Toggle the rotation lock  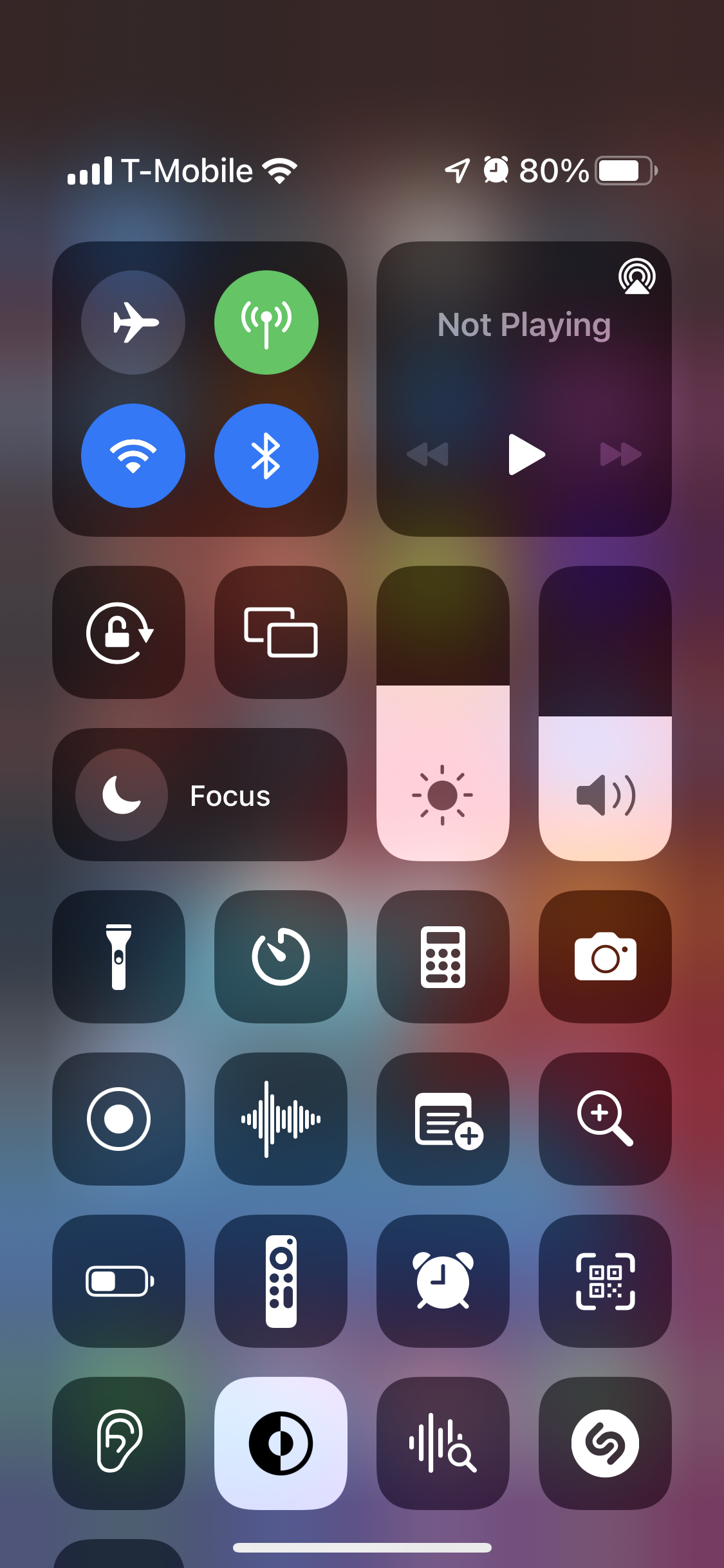click(x=119, y=633)
